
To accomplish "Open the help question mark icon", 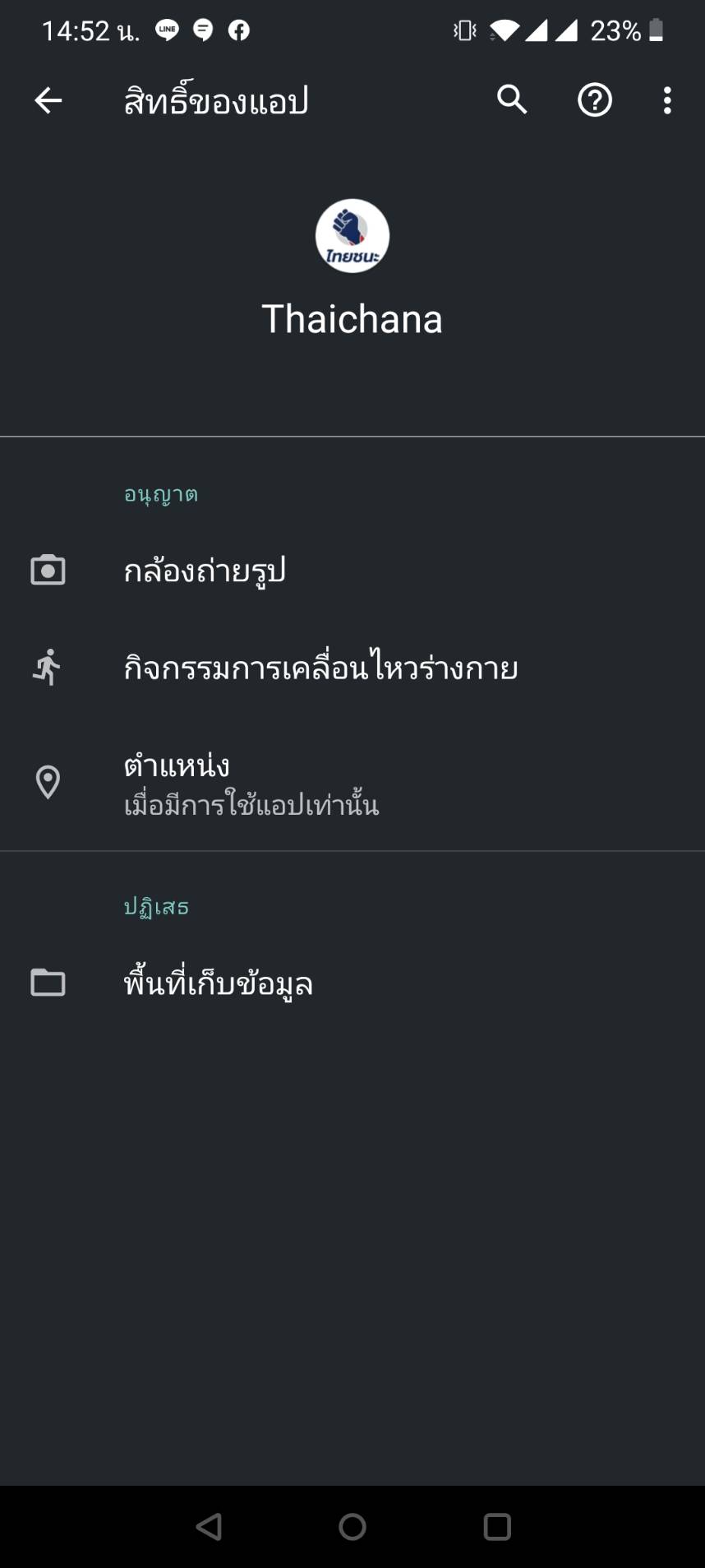I will click(595, 100).
